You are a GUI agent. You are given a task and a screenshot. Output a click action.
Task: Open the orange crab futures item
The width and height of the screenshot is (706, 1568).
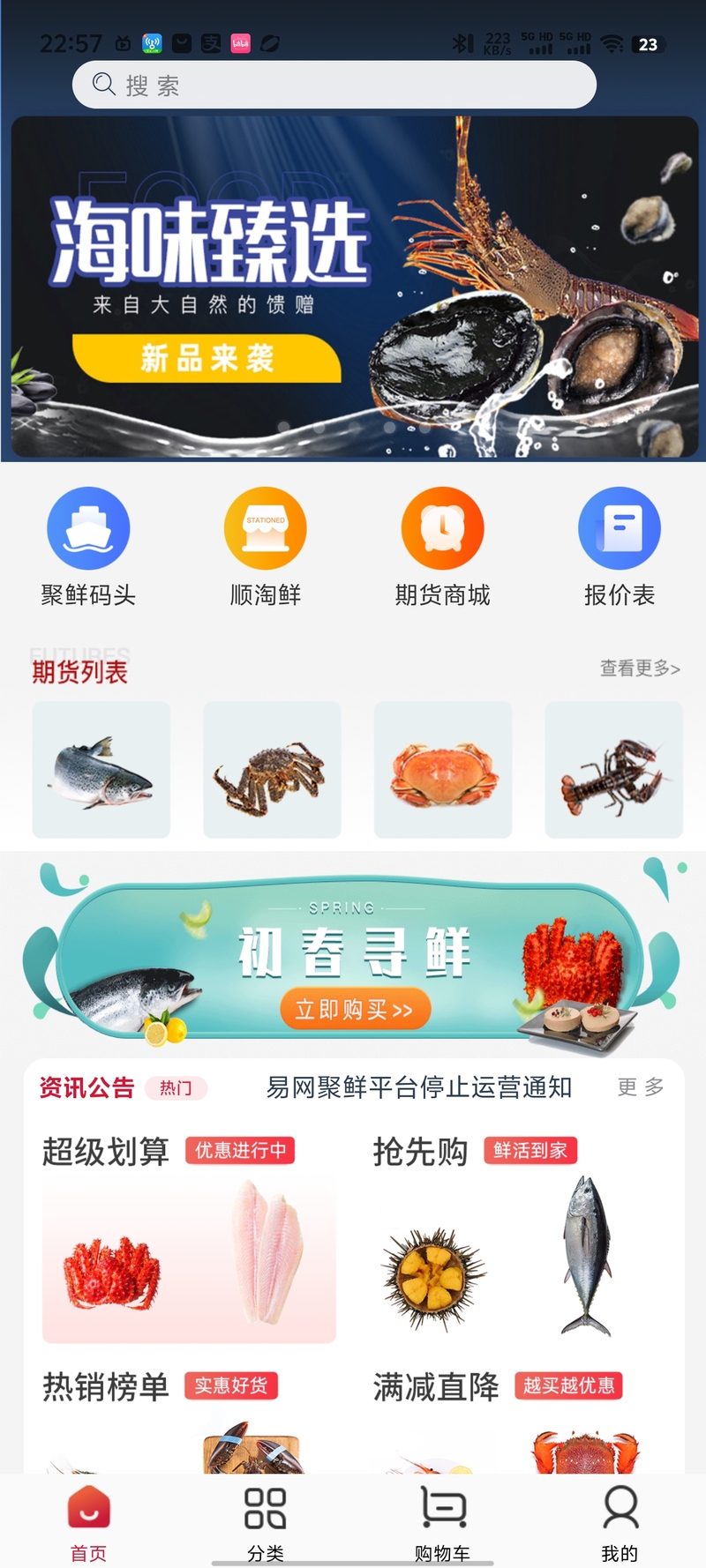(443, 770)
